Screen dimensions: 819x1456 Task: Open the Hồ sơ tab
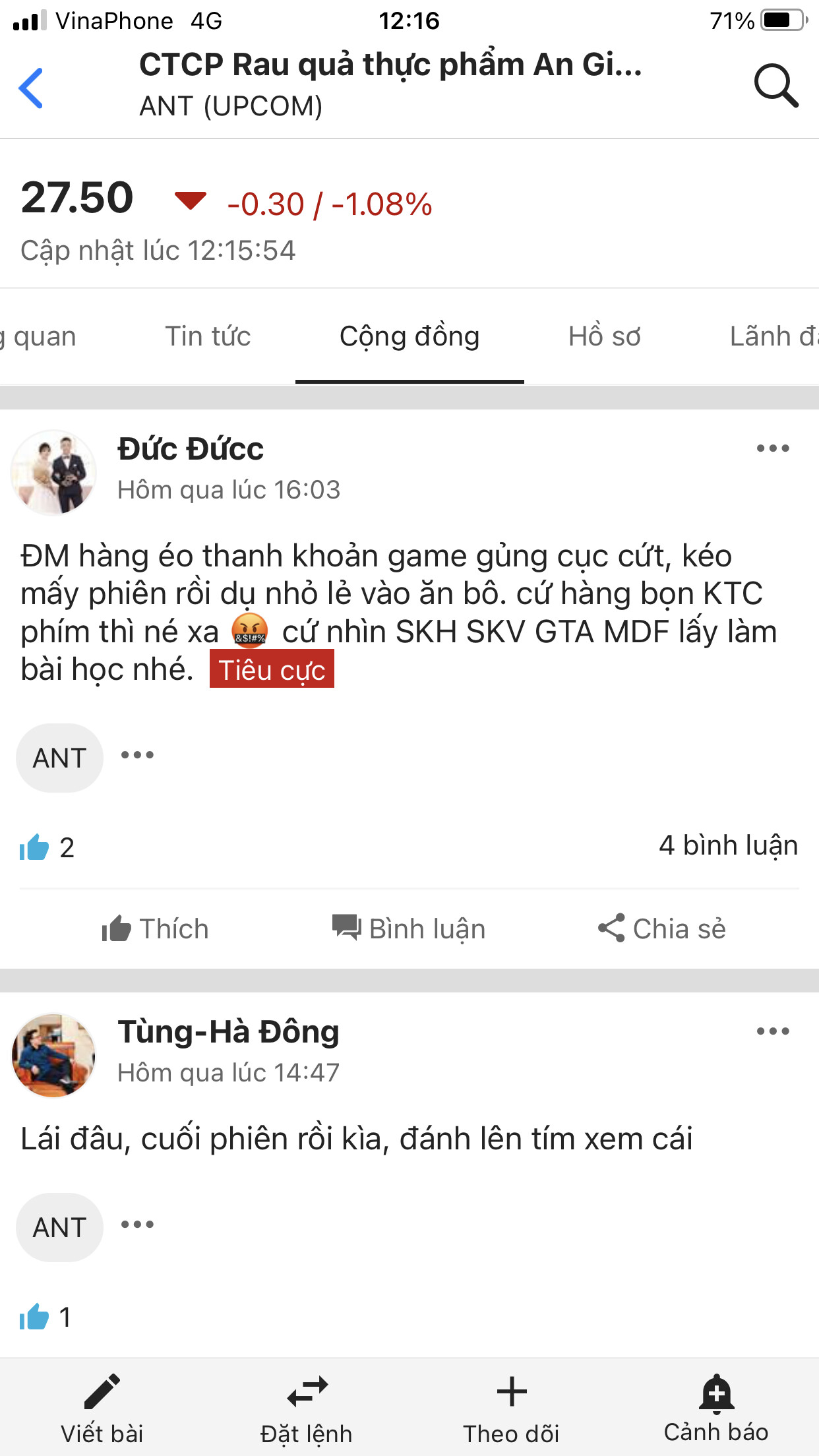point(604,336)
